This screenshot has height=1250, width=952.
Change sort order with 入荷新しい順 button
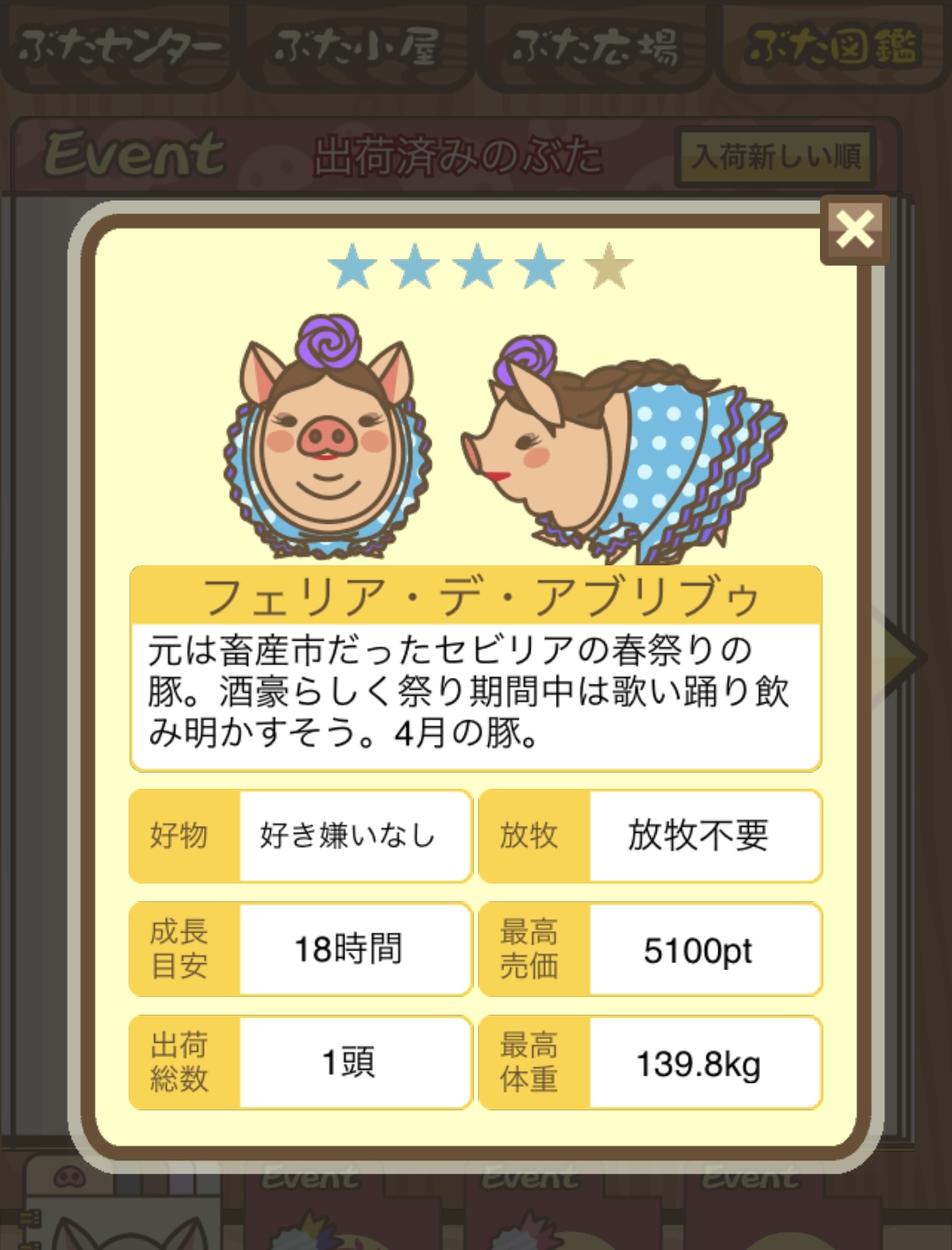(x=775, y=157)
